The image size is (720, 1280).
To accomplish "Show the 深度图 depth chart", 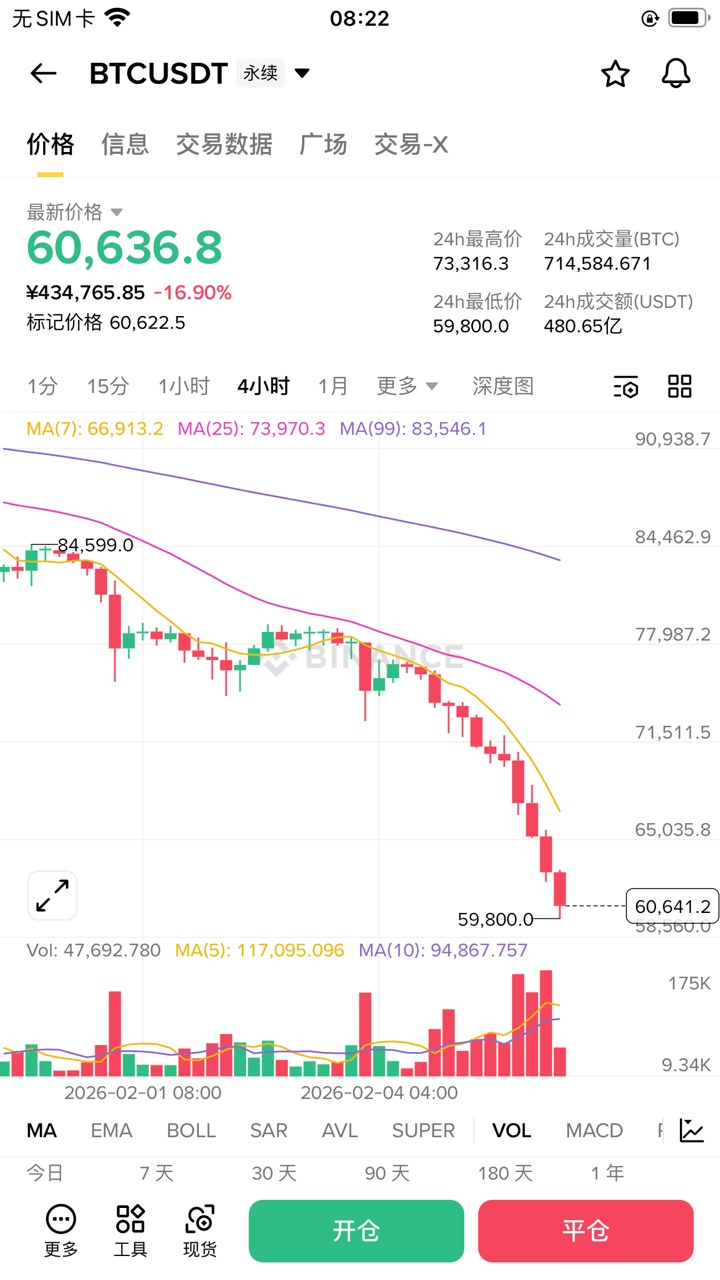I will [x=503, y=387].
